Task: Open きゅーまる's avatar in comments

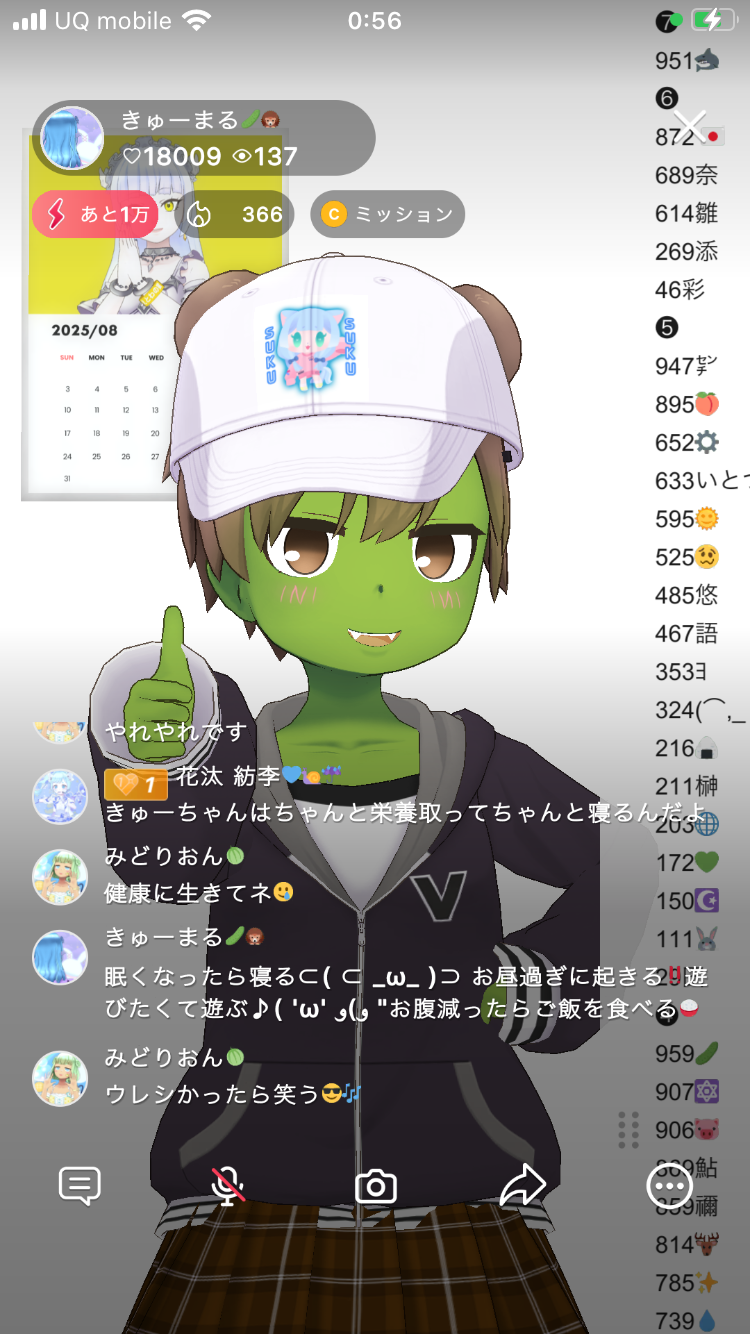Action: click(60, 957)
